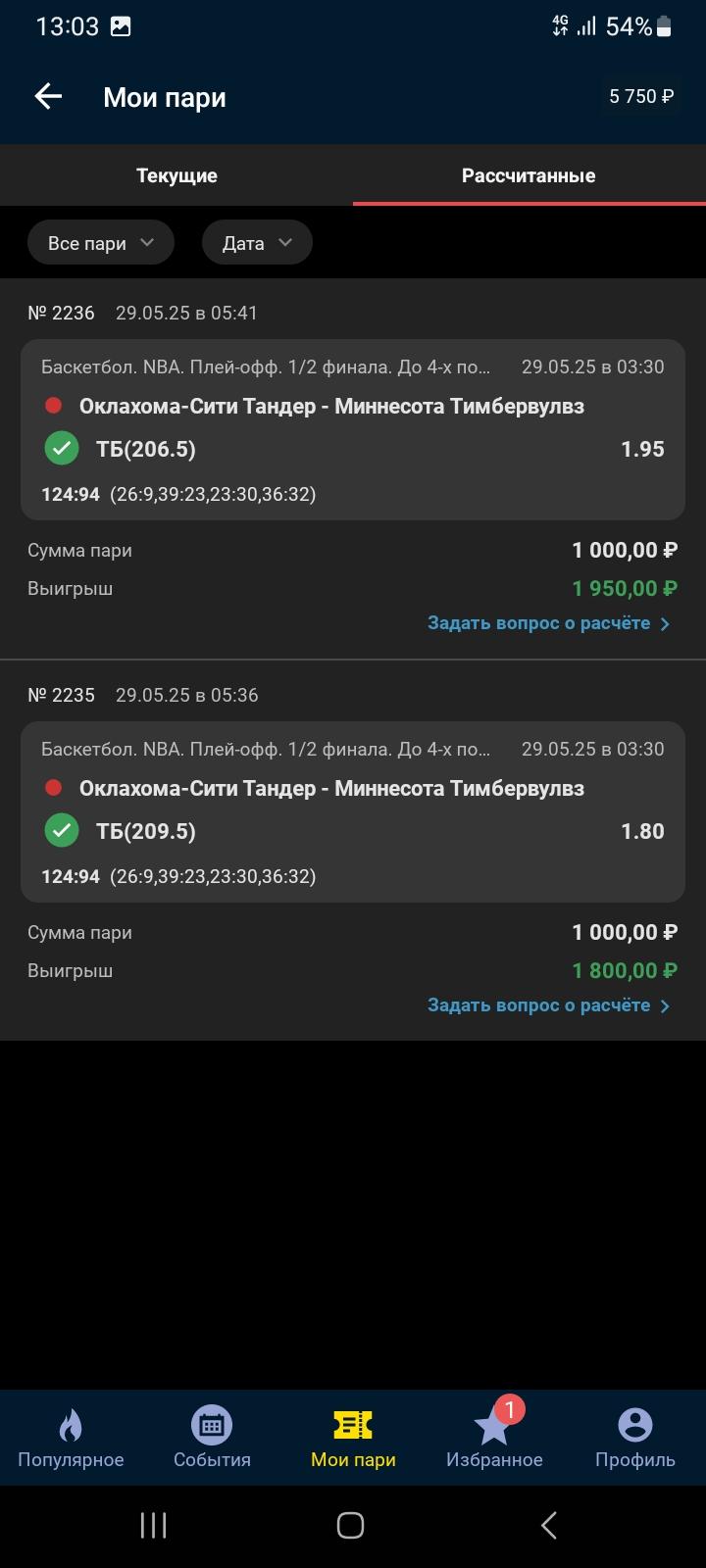Ask about calculation of bet № 2236

click(549, 623)
